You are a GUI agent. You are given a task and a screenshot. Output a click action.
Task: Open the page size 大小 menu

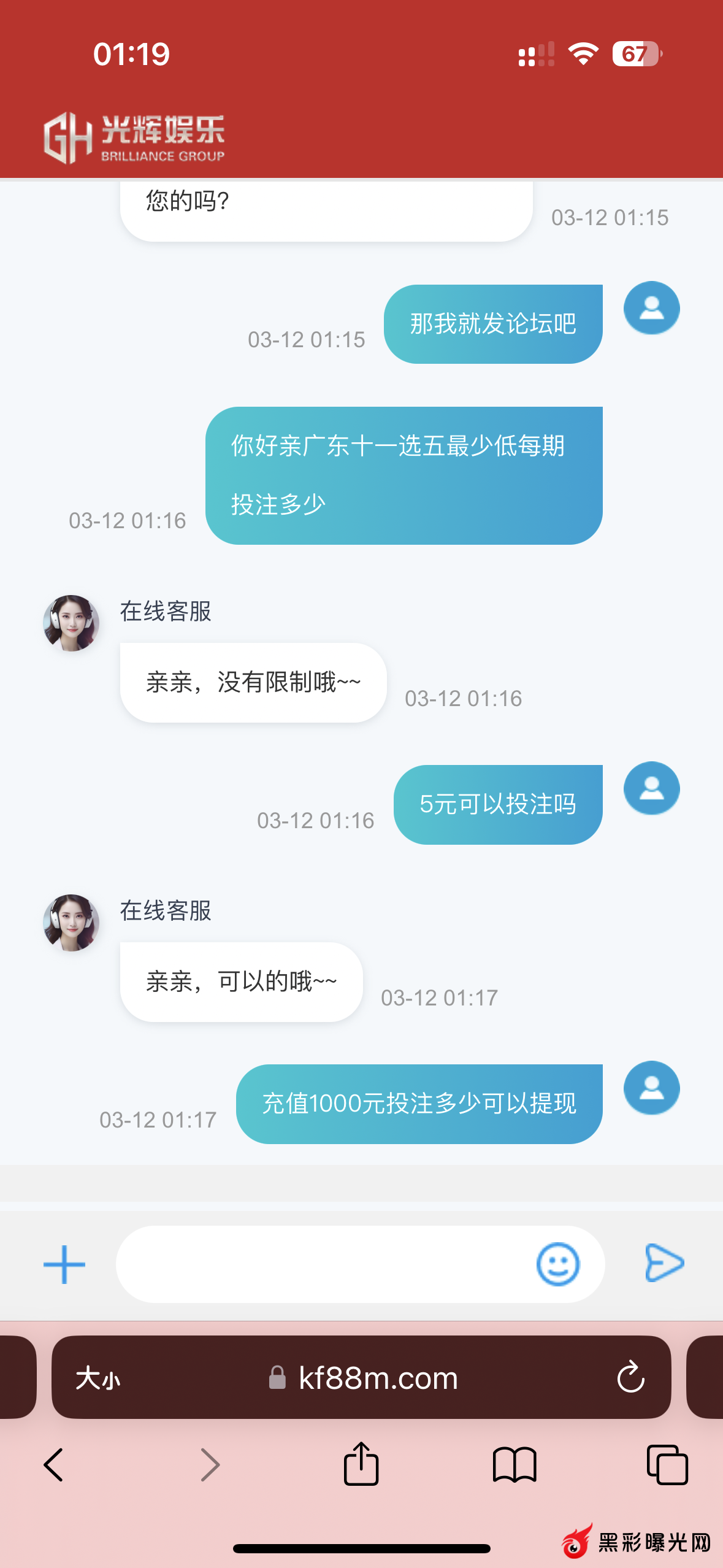pyautogui.click(x=98, y=1378)
